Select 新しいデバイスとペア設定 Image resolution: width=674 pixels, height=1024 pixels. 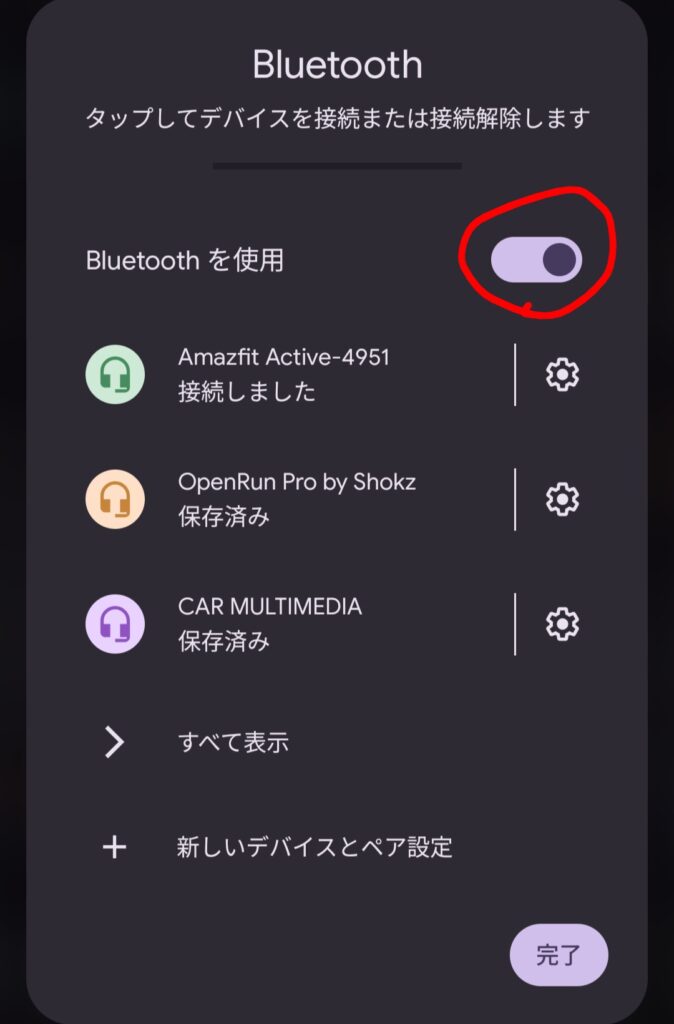tap(314, 848)
